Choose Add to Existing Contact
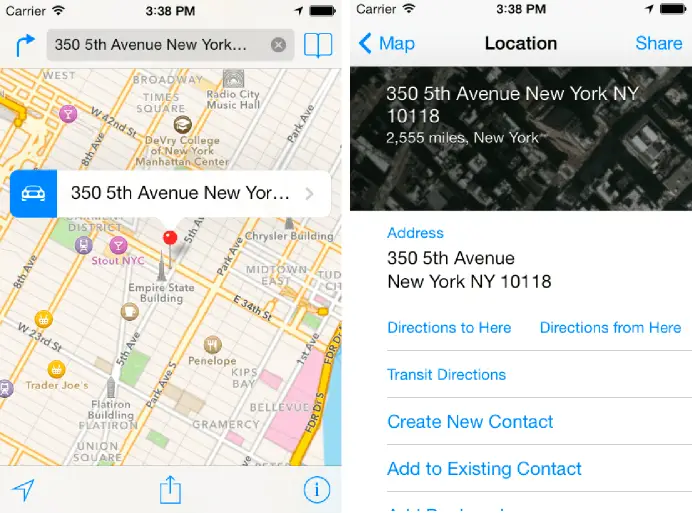 point(484,469)
